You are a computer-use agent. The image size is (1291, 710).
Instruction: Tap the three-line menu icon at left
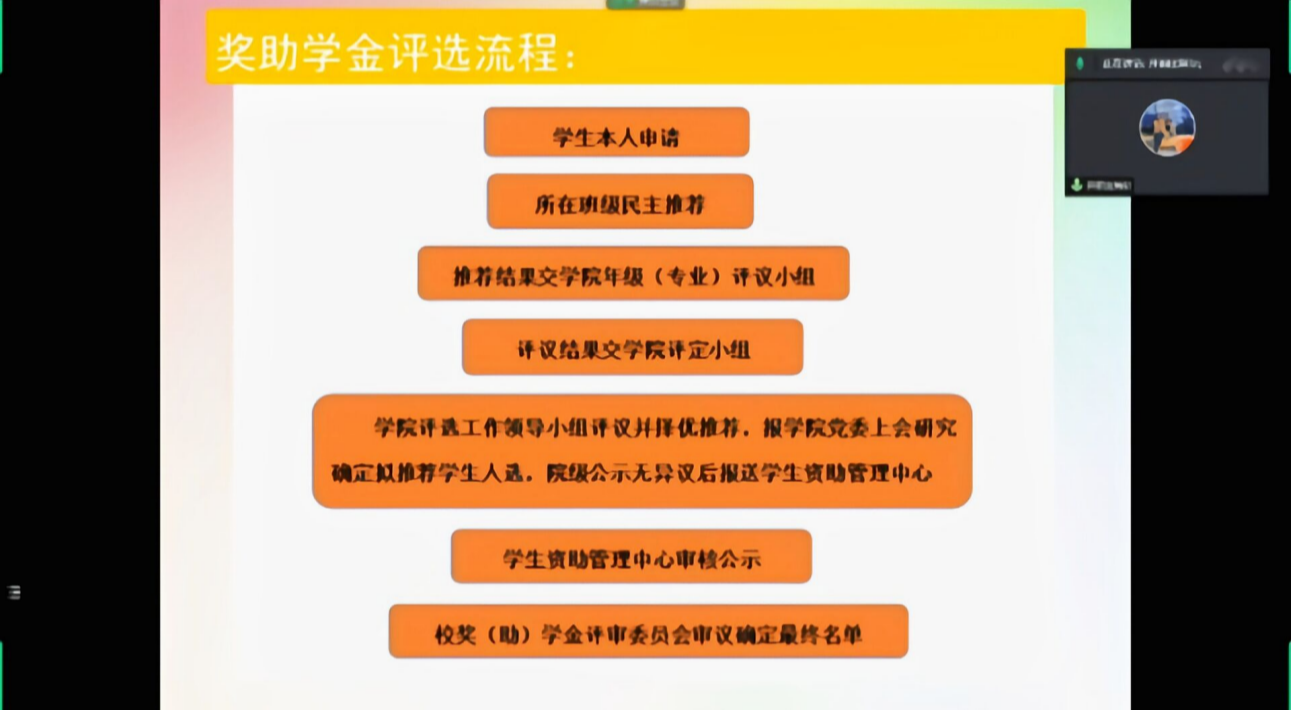click(x=13, y=592)
